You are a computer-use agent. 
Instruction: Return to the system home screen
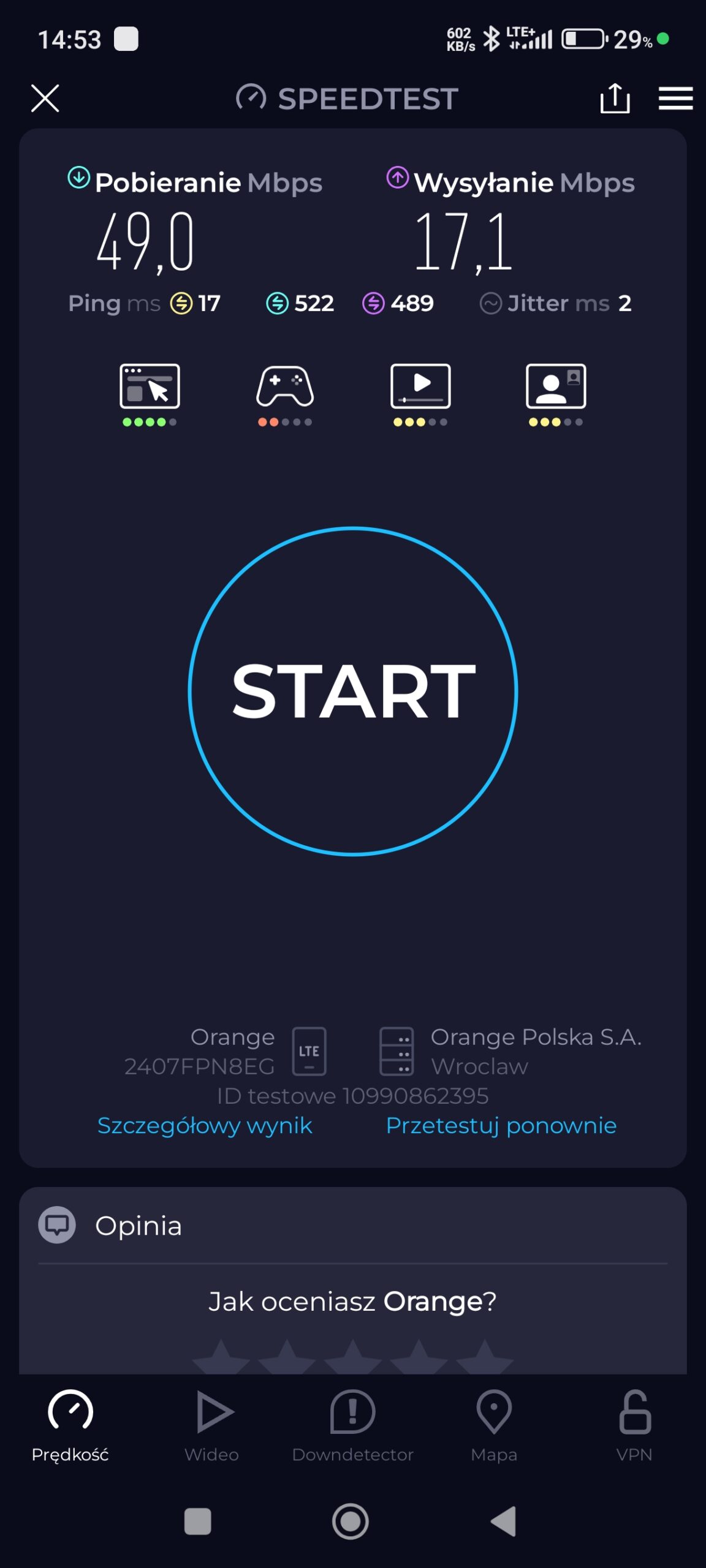click(x=351, y=1521)
